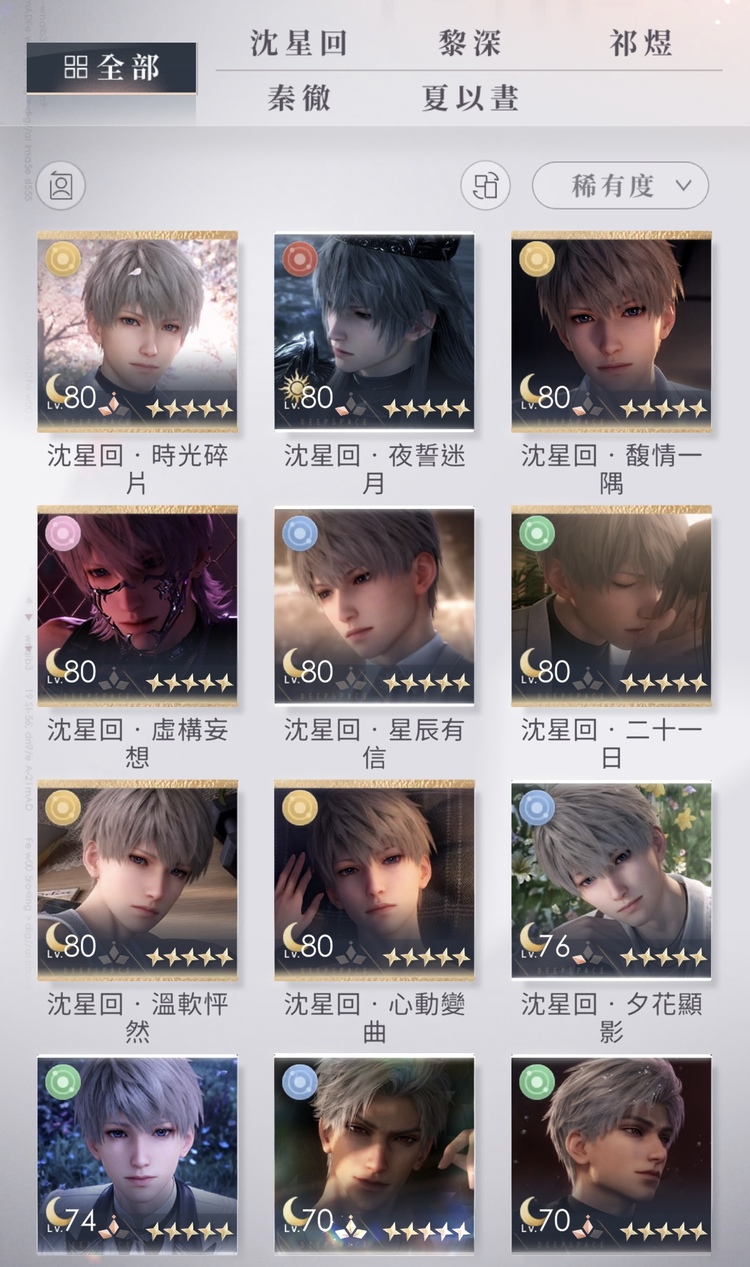Switch to the 祁煜 tab
The height and width of the screenshot is (1267, 750).
[640, 44]
